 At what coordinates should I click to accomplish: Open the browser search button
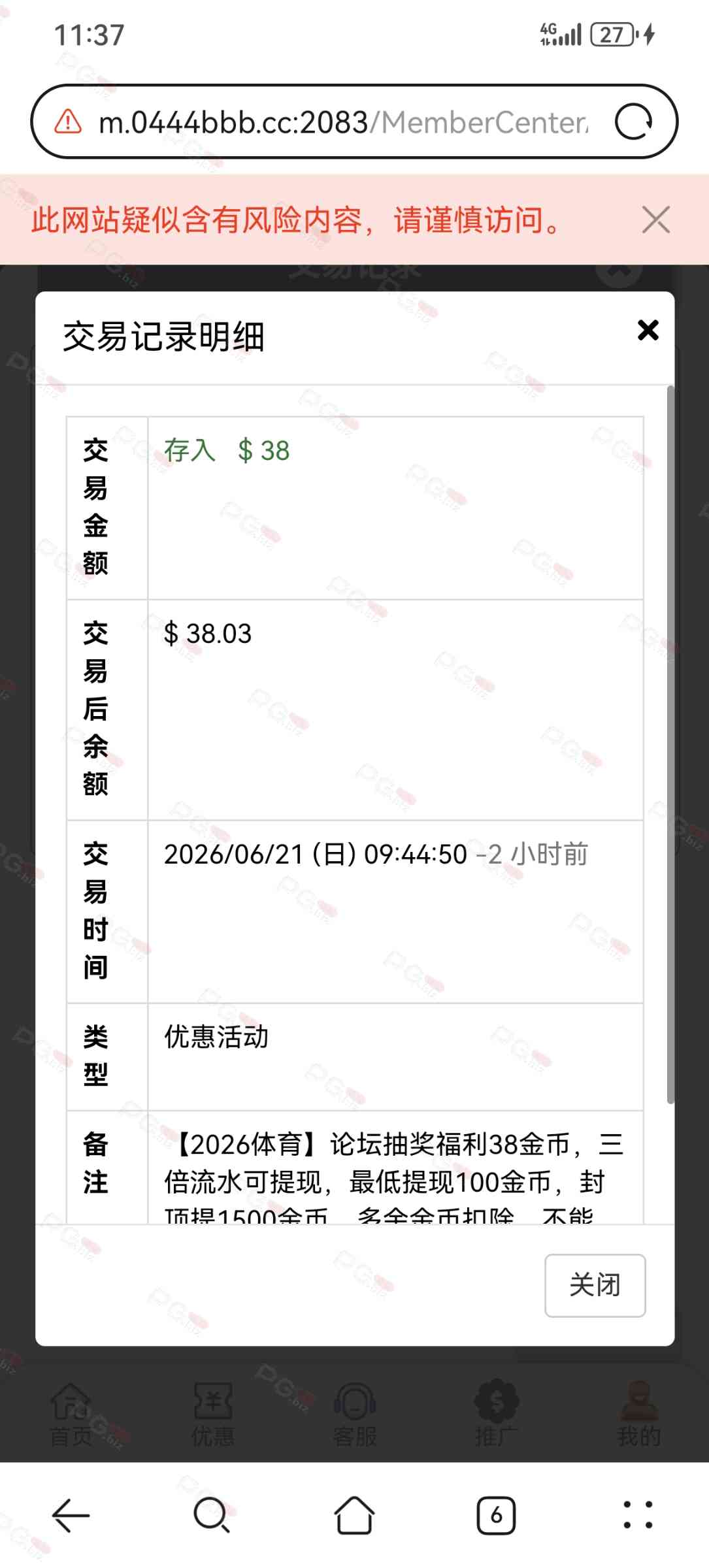[x=212, y=1514]
